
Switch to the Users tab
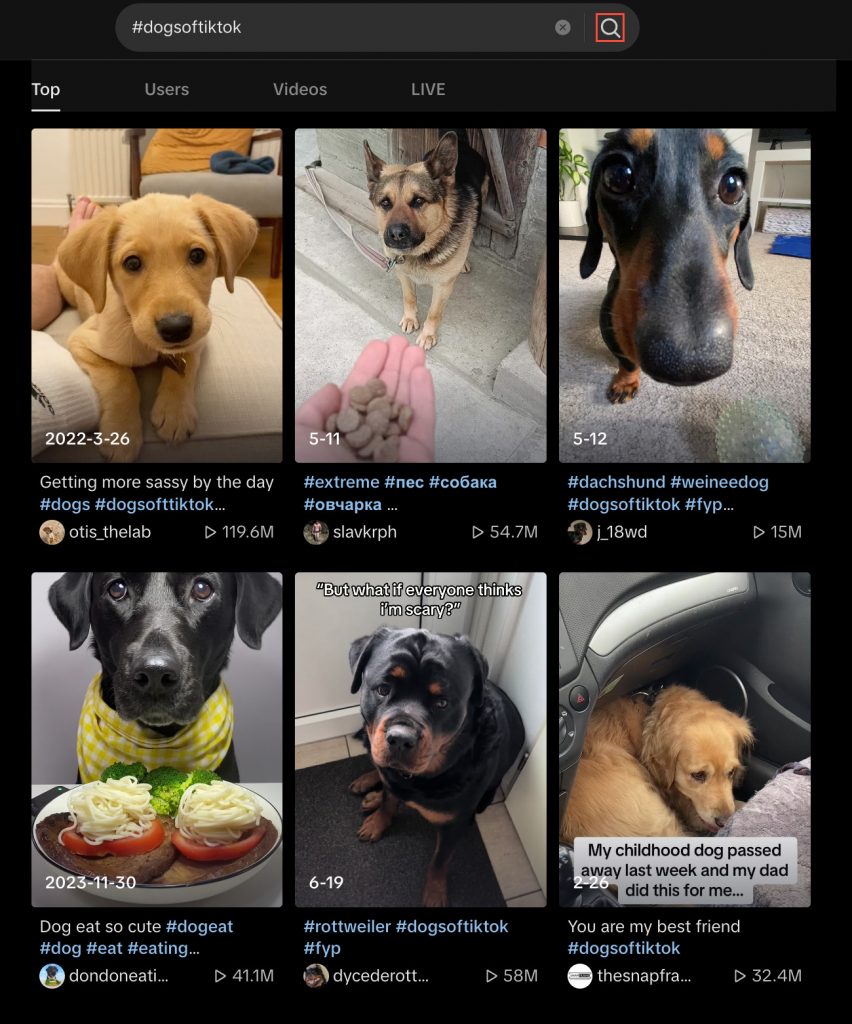pyautogui.click(x=166, y=89)
